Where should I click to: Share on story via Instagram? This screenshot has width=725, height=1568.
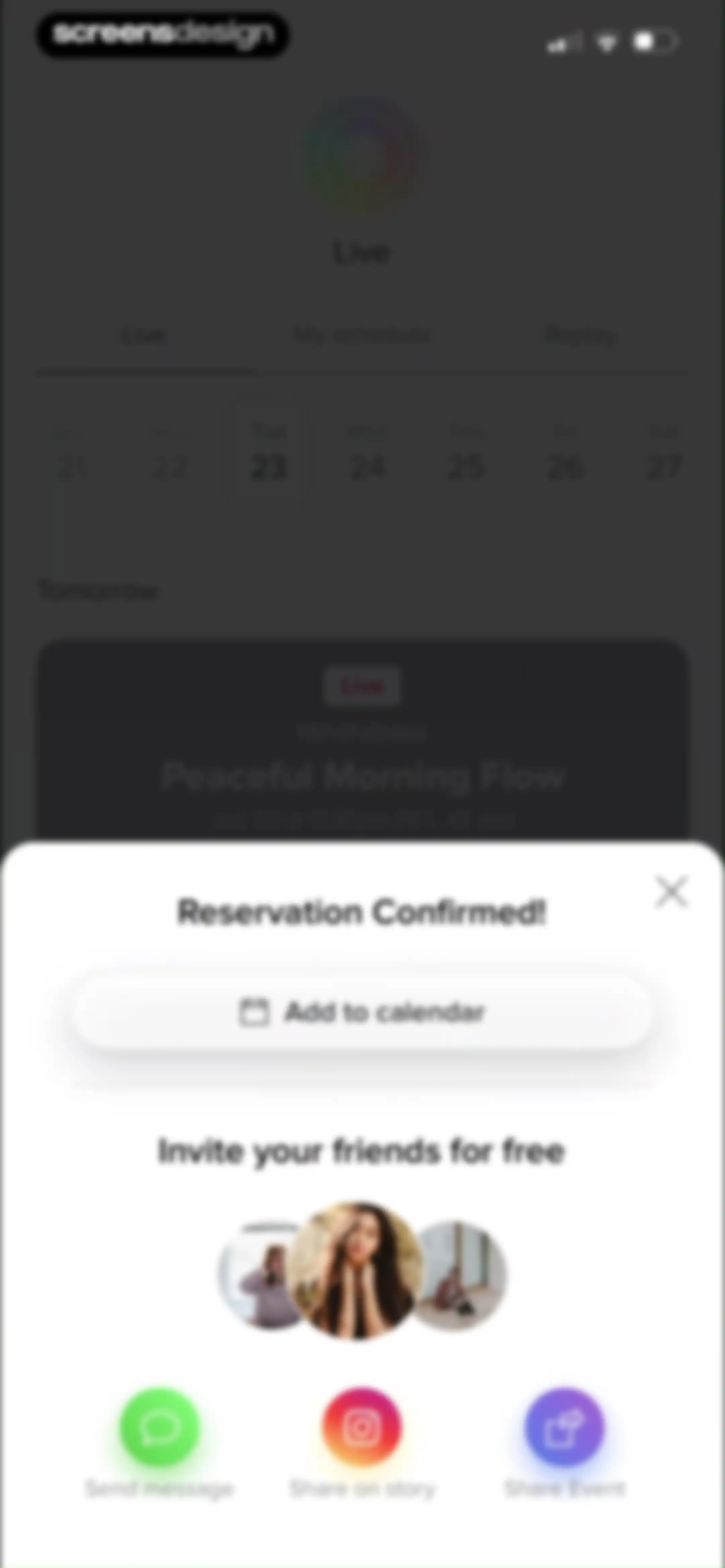[x=362, y=1427]
